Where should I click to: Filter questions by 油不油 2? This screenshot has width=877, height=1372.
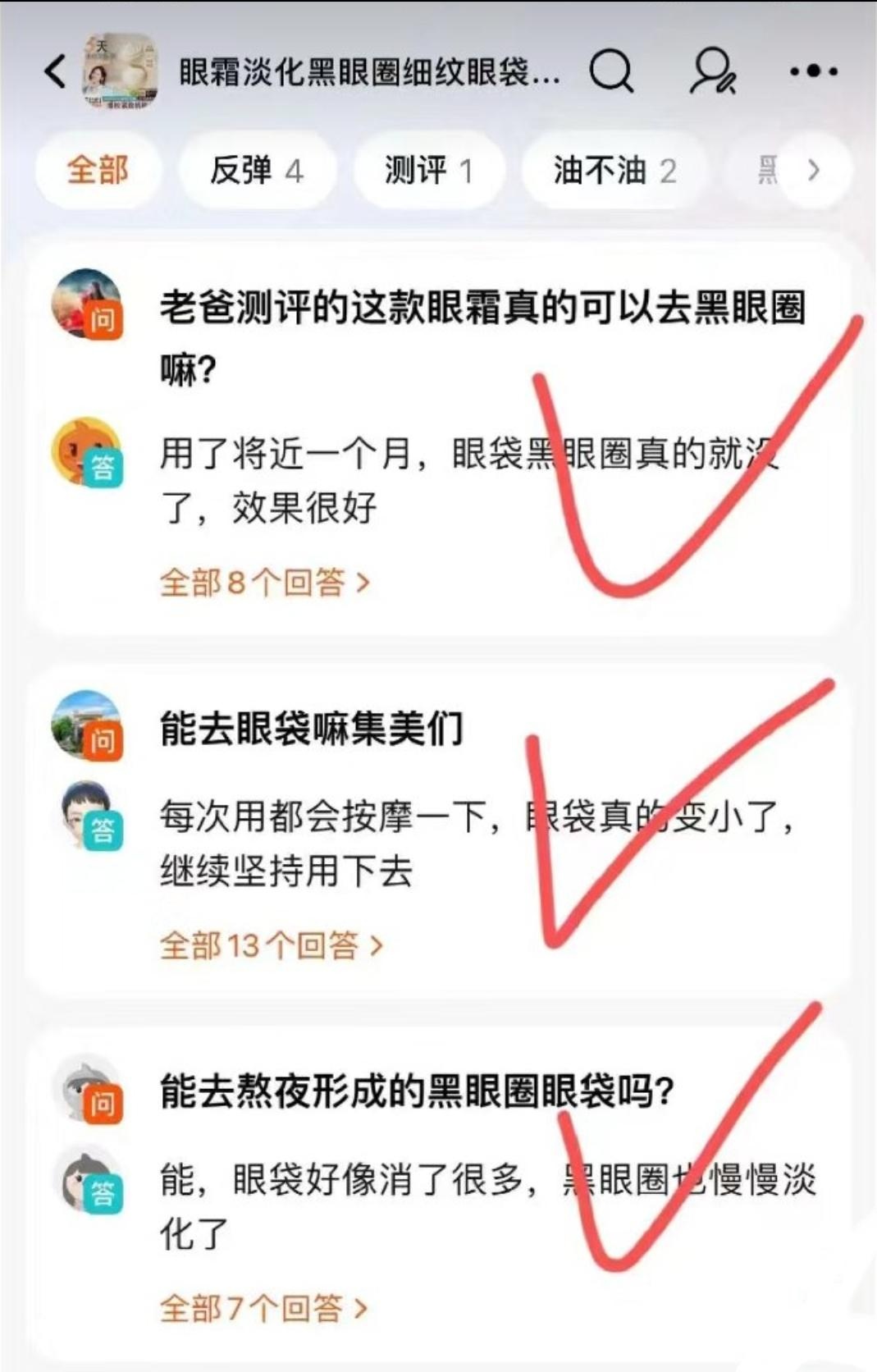pyautogui.click(x=614, y=171)
